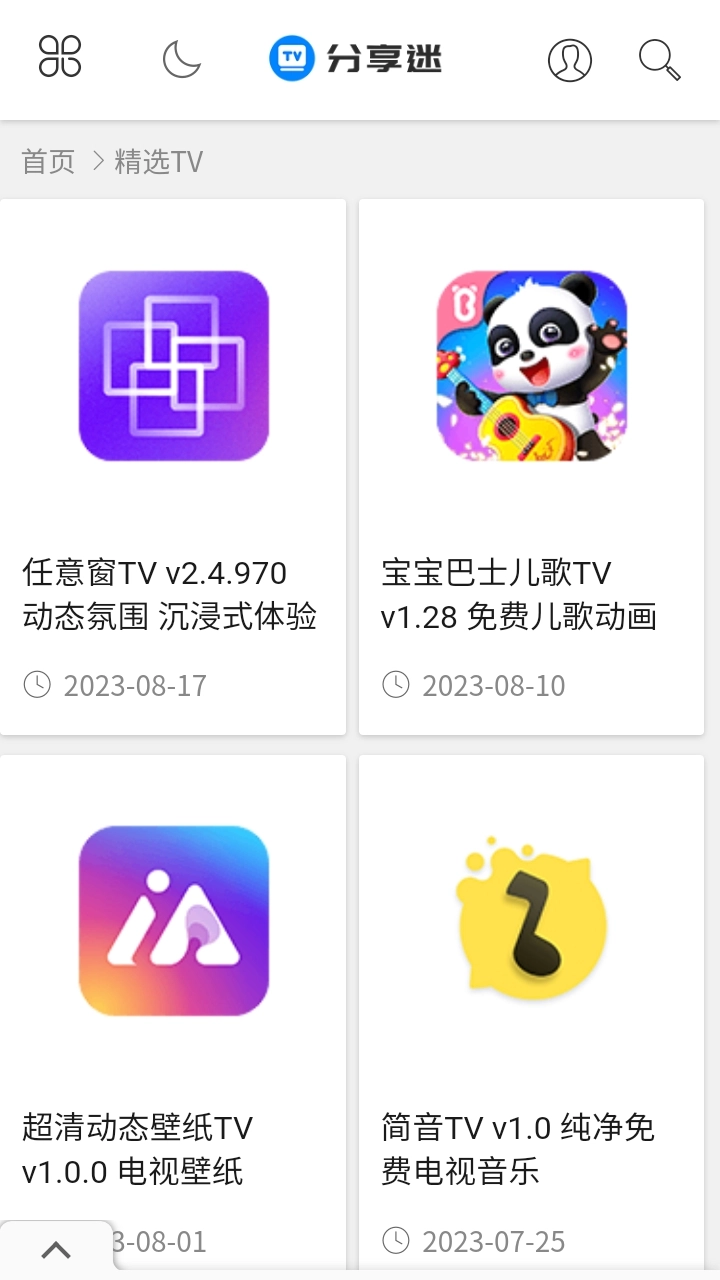Select the 精选TV breadcrumb item
720x1280 pixels.
tap(158, 160)
